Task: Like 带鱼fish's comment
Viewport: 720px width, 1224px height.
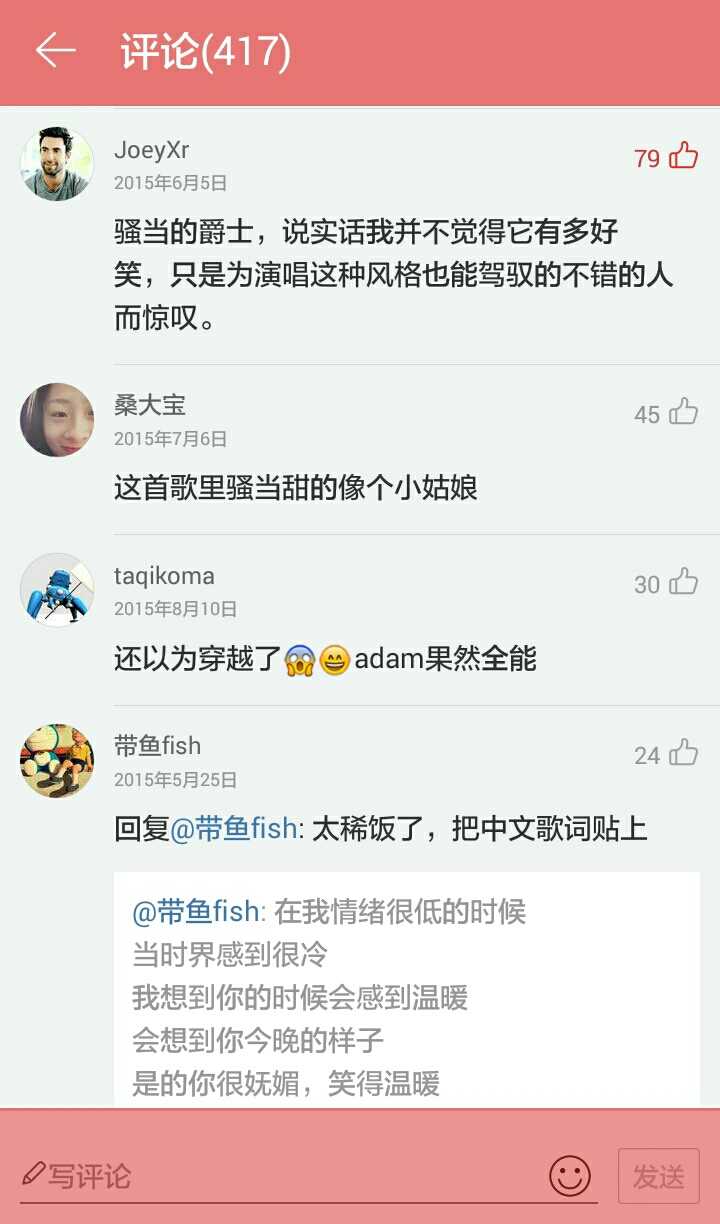Action: [684, 753]
